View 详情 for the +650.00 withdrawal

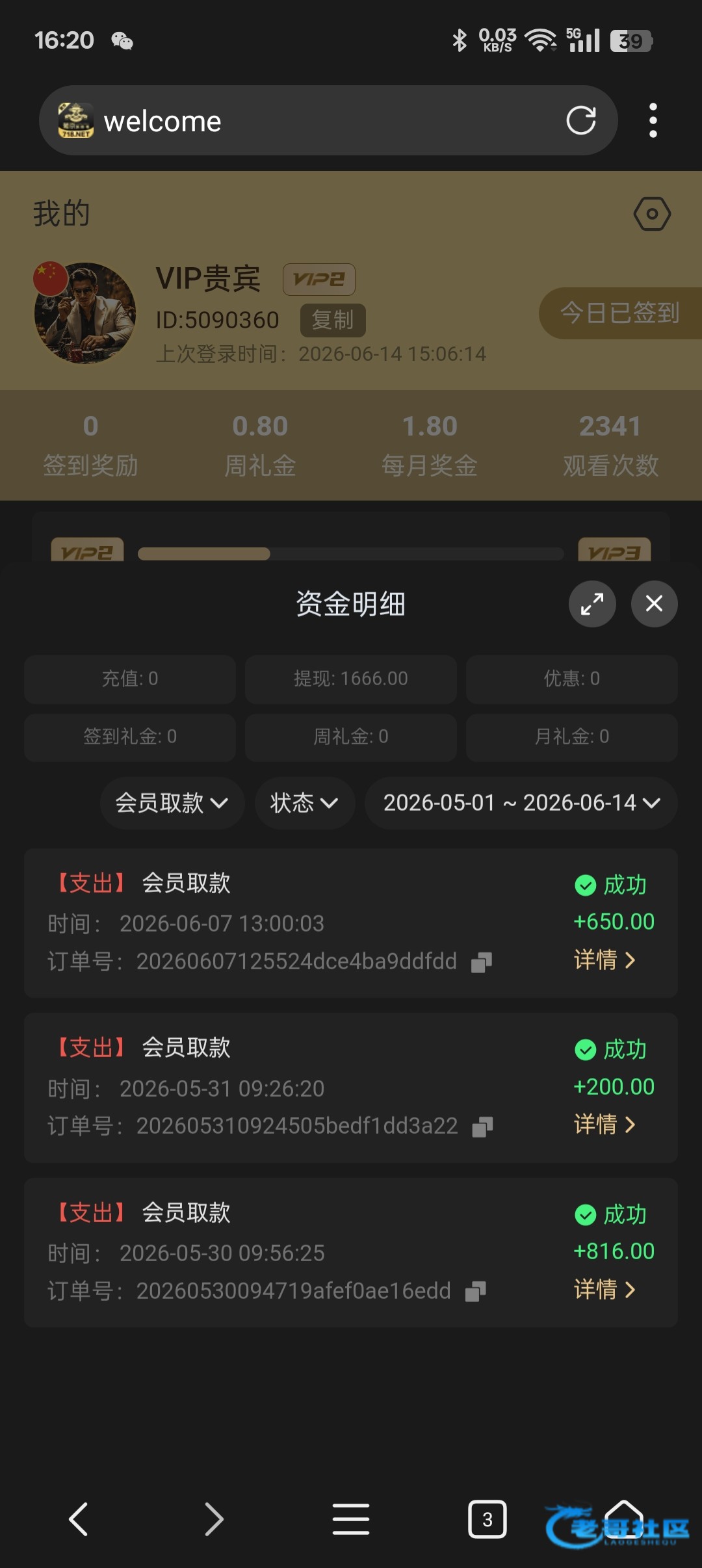point(604,960)
